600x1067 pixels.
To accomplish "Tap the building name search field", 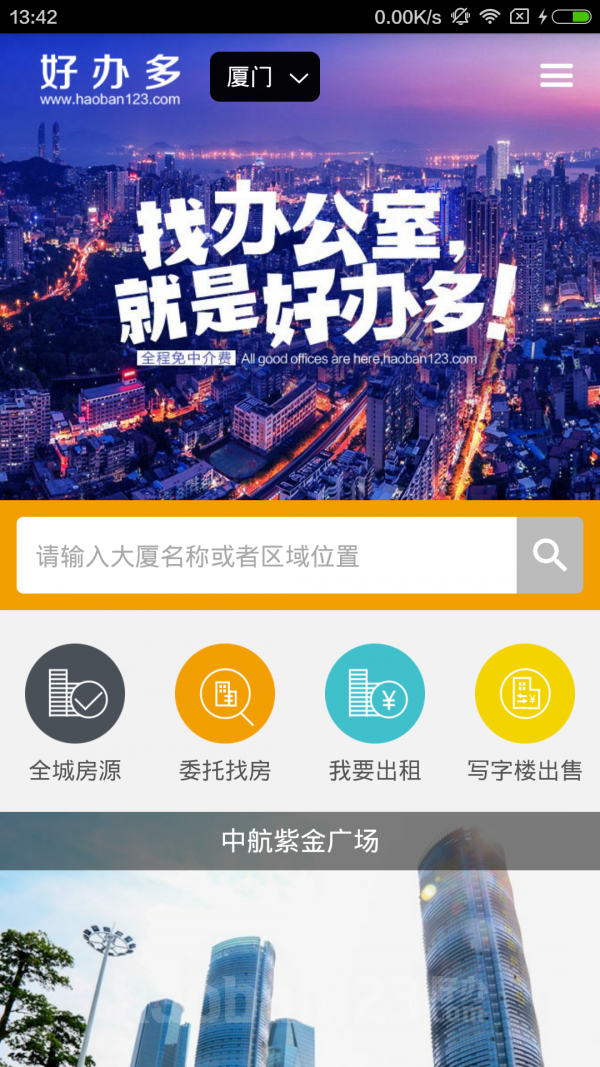I will [266, 556].
